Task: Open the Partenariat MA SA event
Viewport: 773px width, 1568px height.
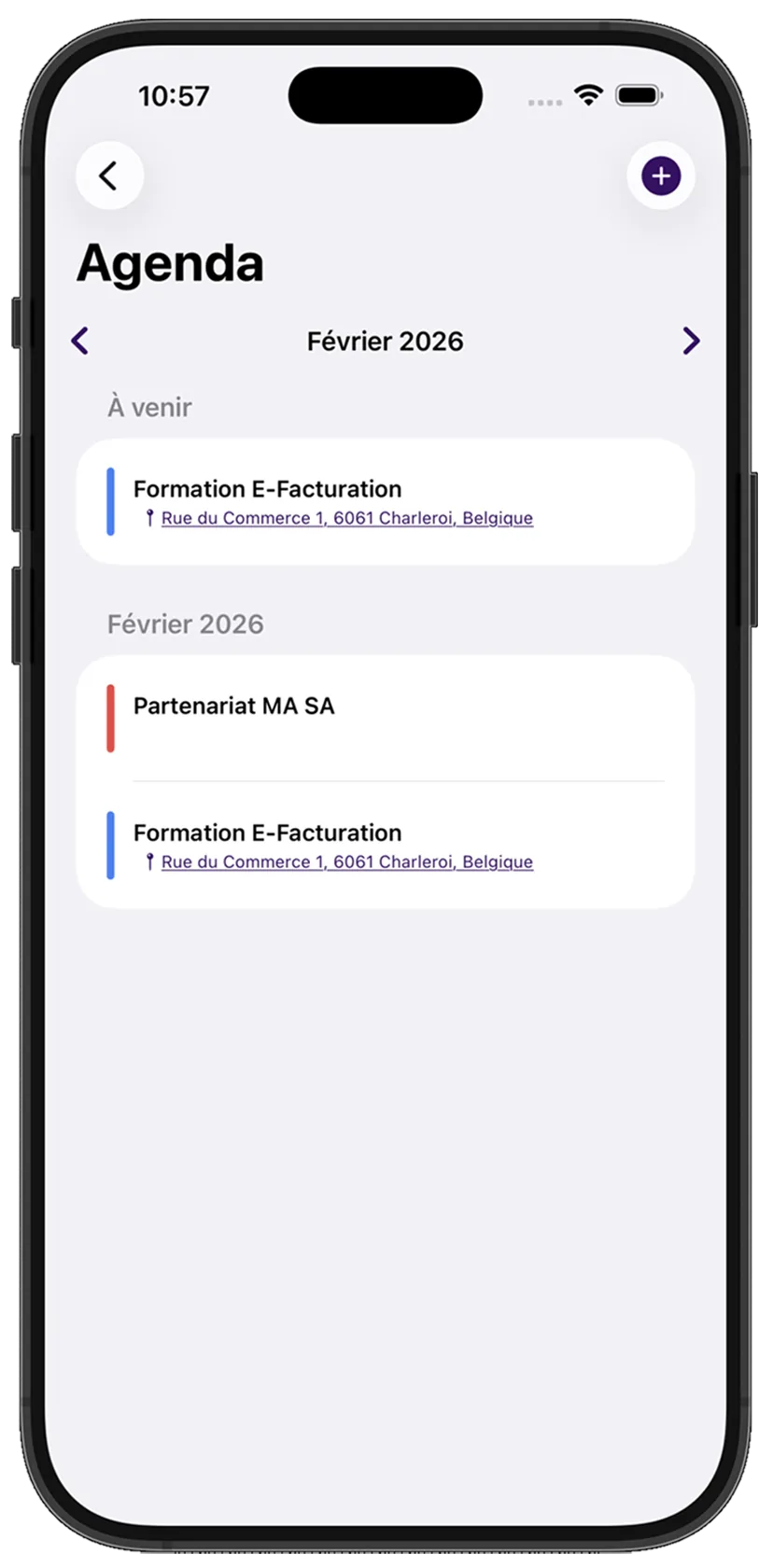Action: coord(233,707)
